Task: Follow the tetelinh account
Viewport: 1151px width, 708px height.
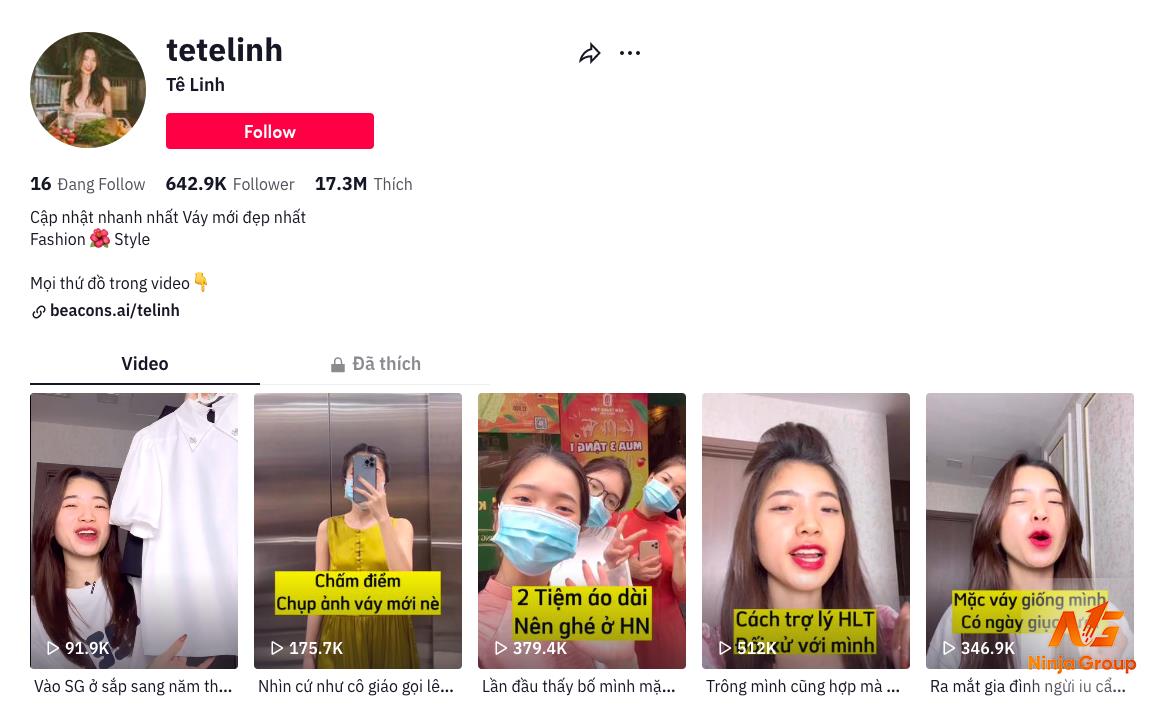Action: [269, 131]
